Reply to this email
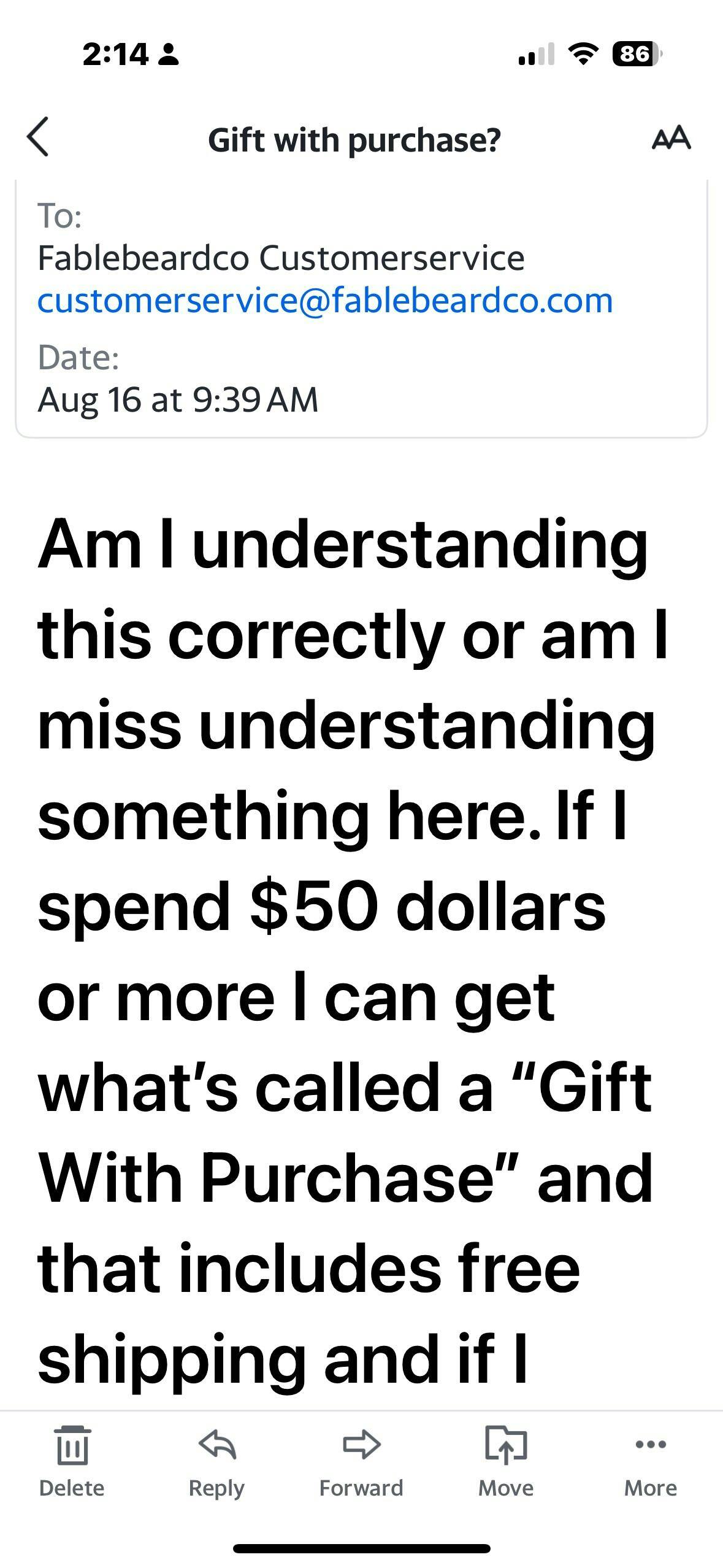Screen dimensions: 723x1568 [x=216, y=1461]
